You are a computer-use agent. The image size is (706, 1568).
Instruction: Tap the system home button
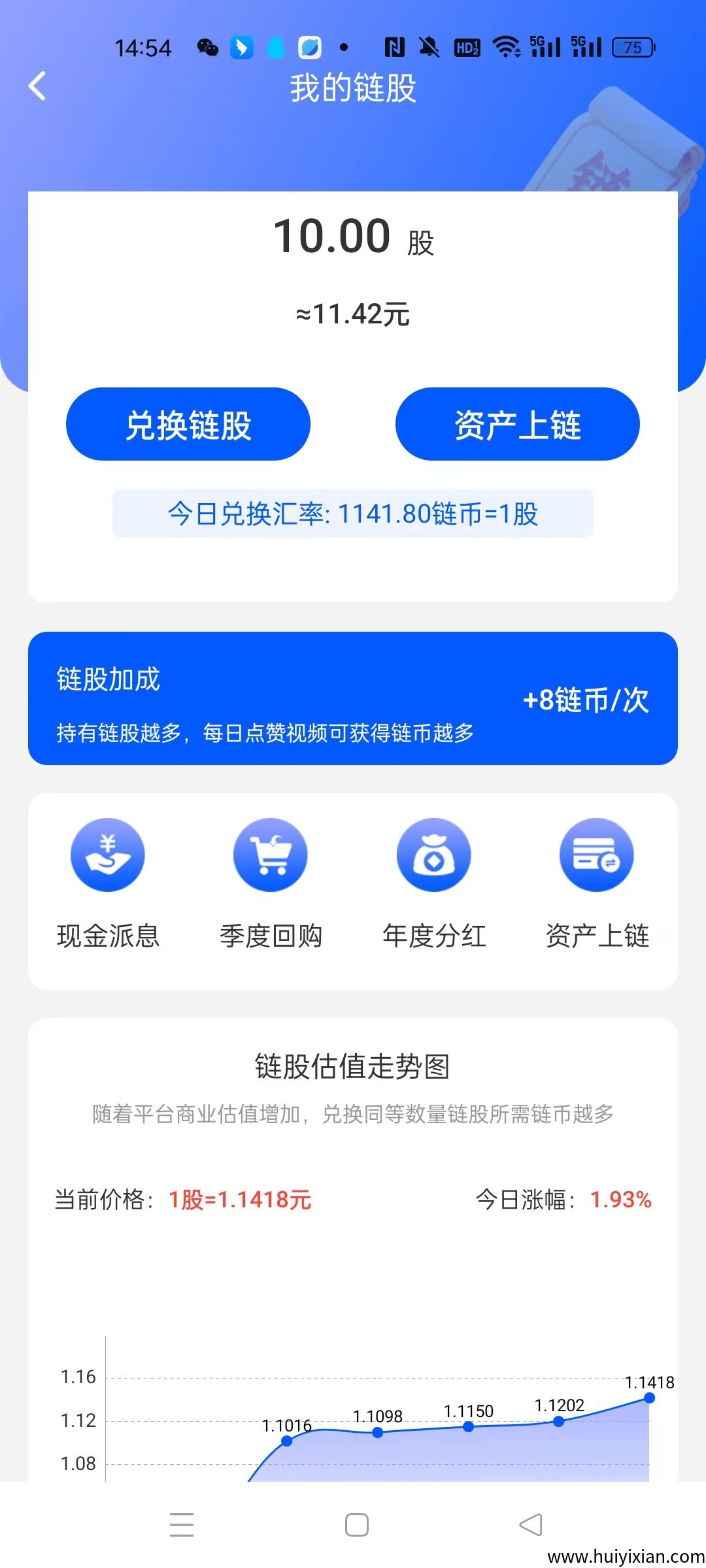tap(356, 1525)
